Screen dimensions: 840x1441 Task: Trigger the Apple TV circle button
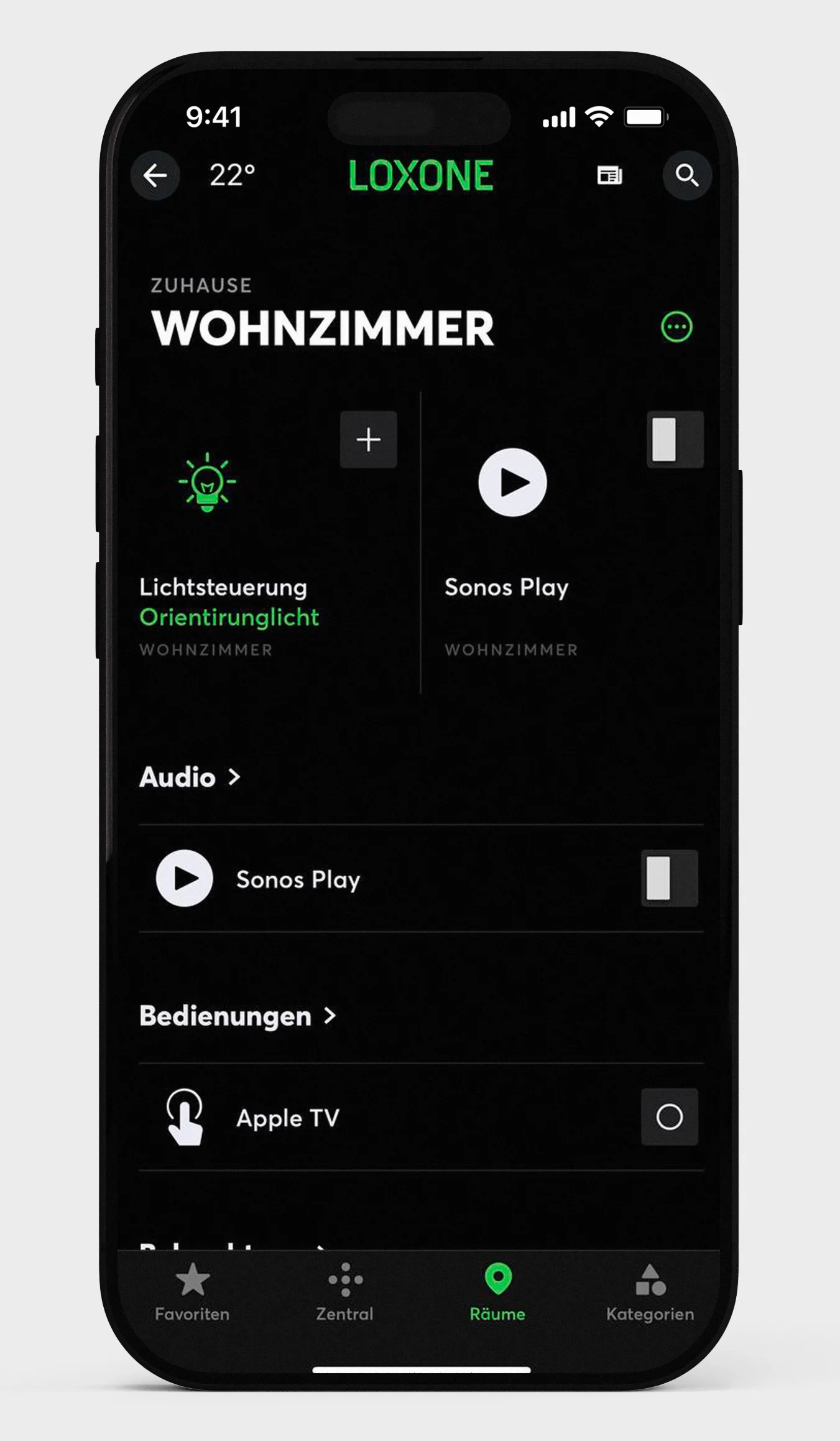[670, 1117]
